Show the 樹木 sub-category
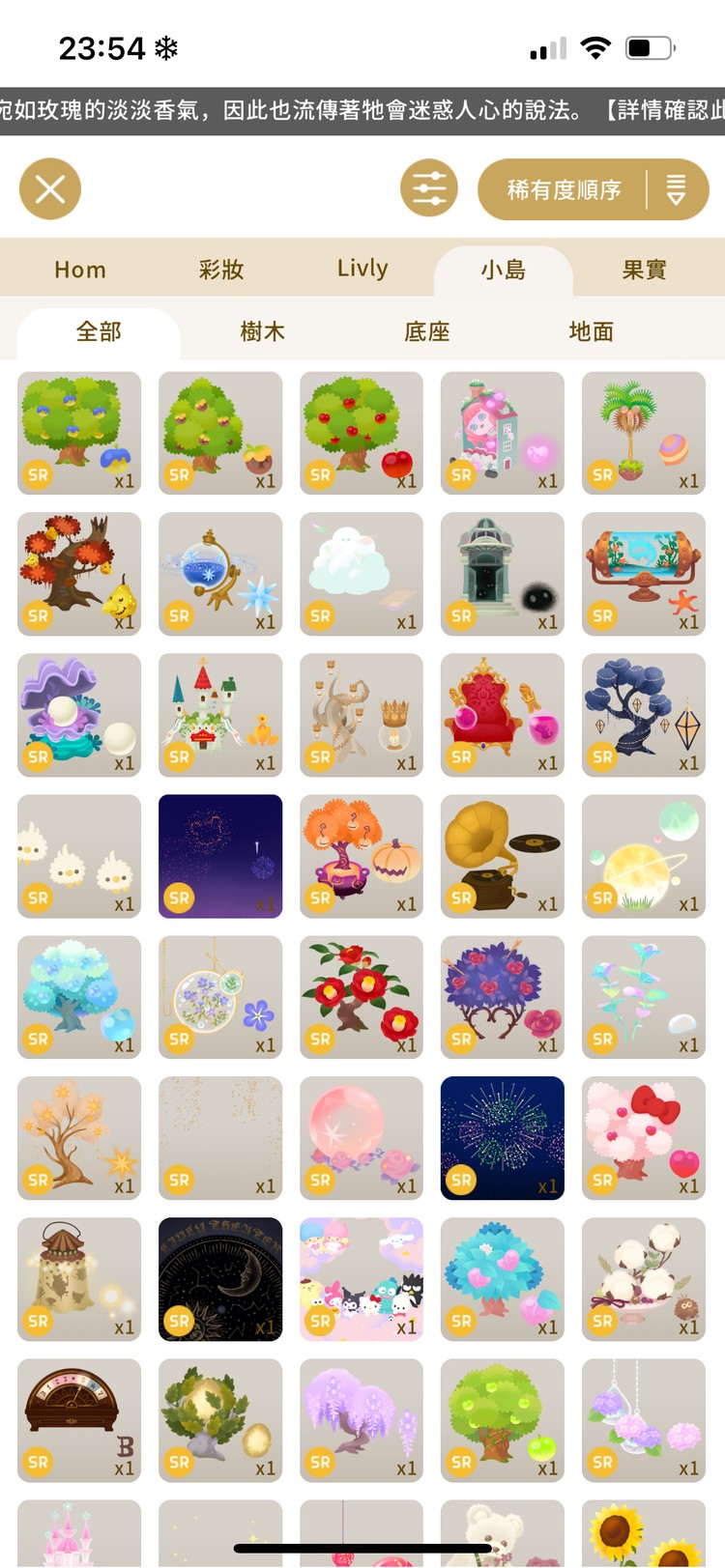725x1568 pixels. [262, 331]
